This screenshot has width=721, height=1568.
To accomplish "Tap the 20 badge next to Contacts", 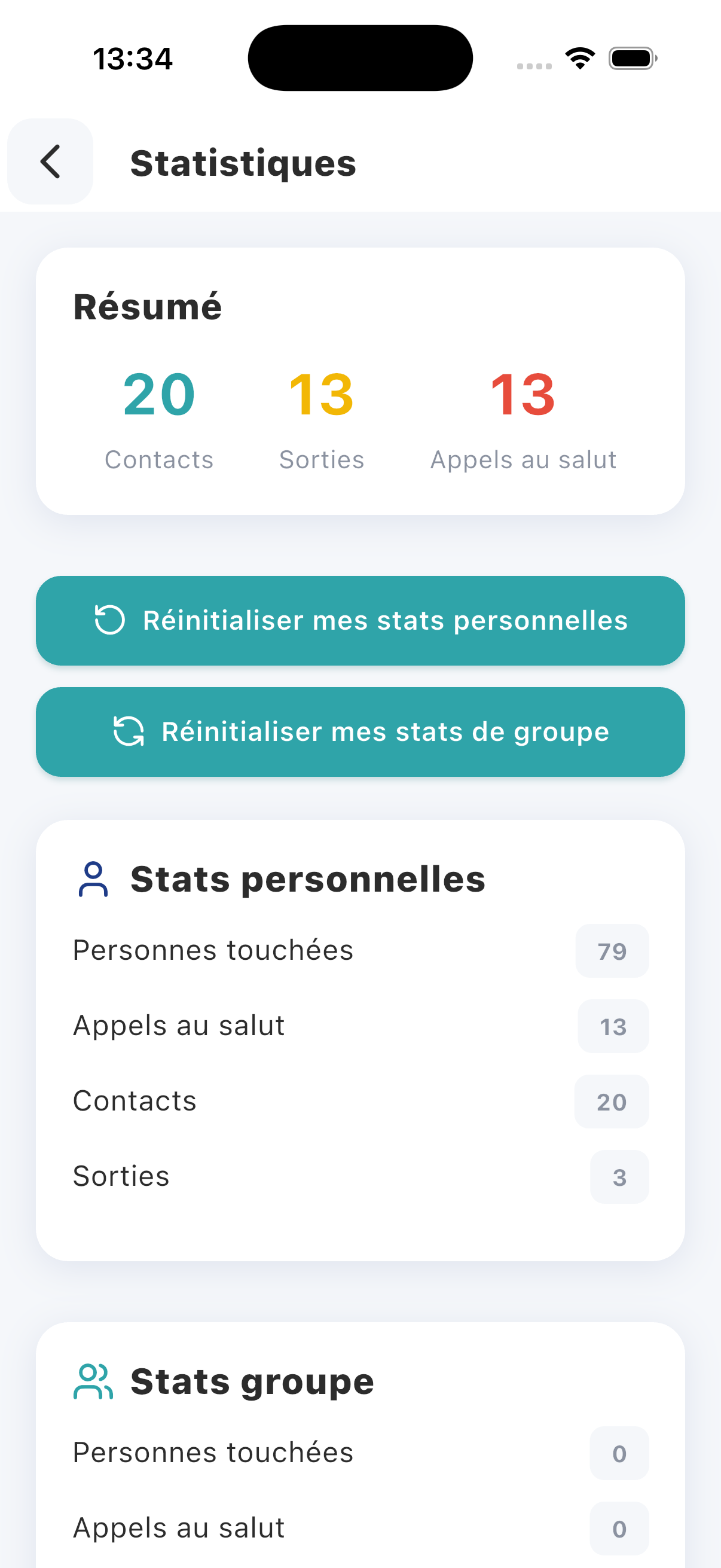I will click(x=612, y=1102).
